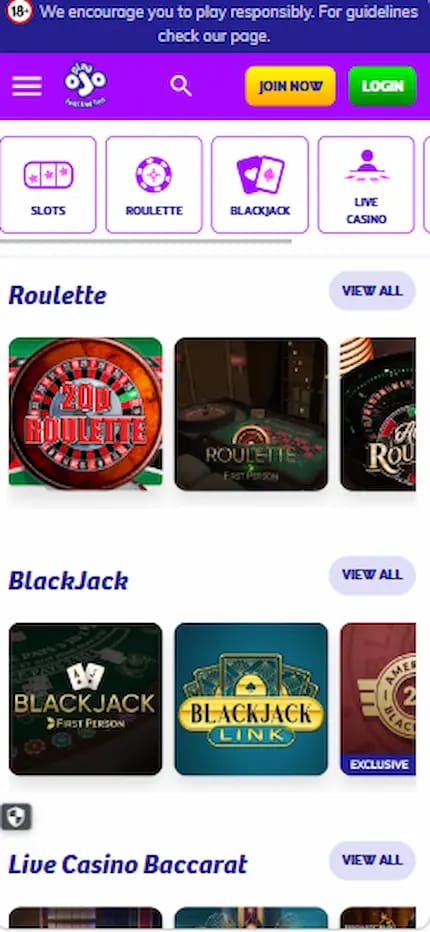This screenshot has height=932, width=430.
Task: Open Roulette First Person game
Action: coord(251,414)
